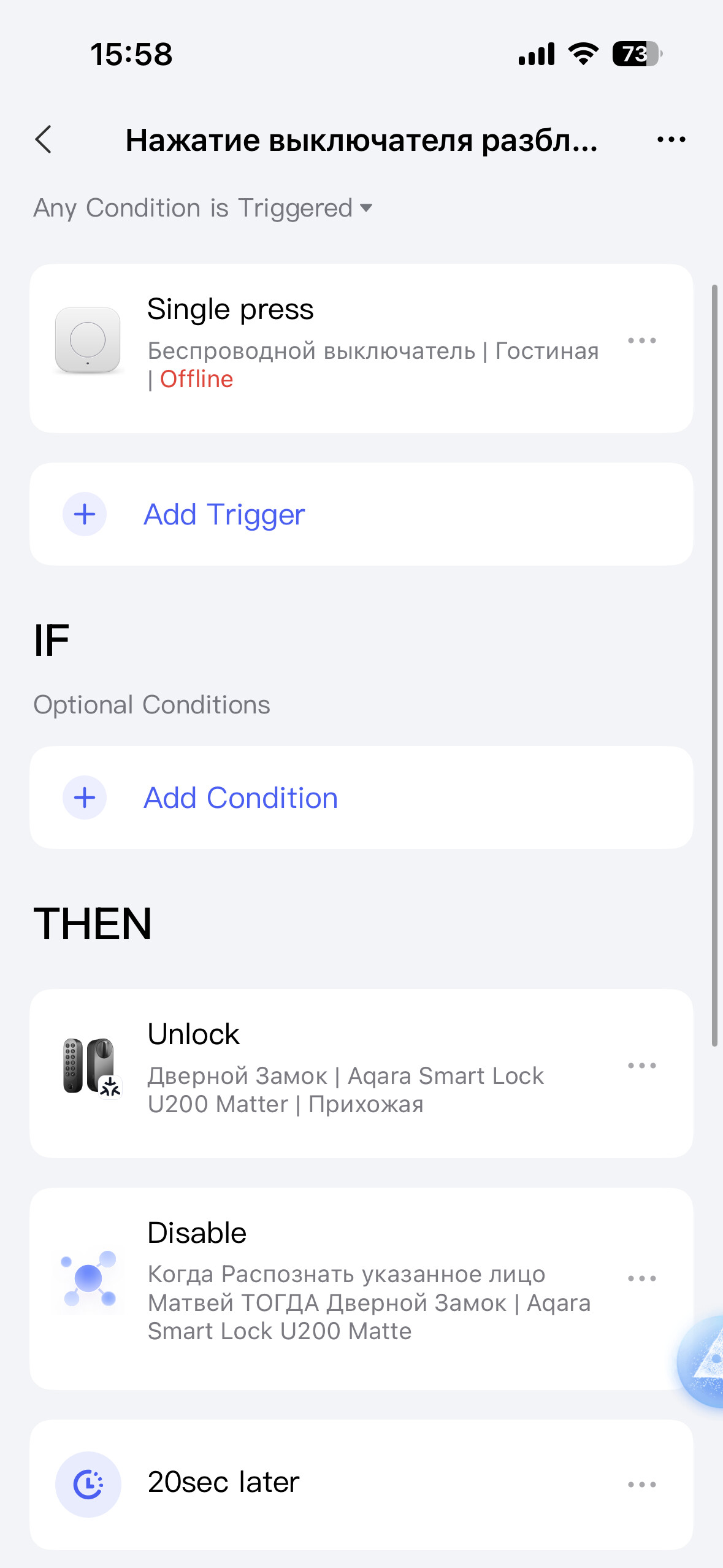The height and width of the screenshot is (1568, 723).
Task: Add Trigger to the automation
Action: coord(224,514)
